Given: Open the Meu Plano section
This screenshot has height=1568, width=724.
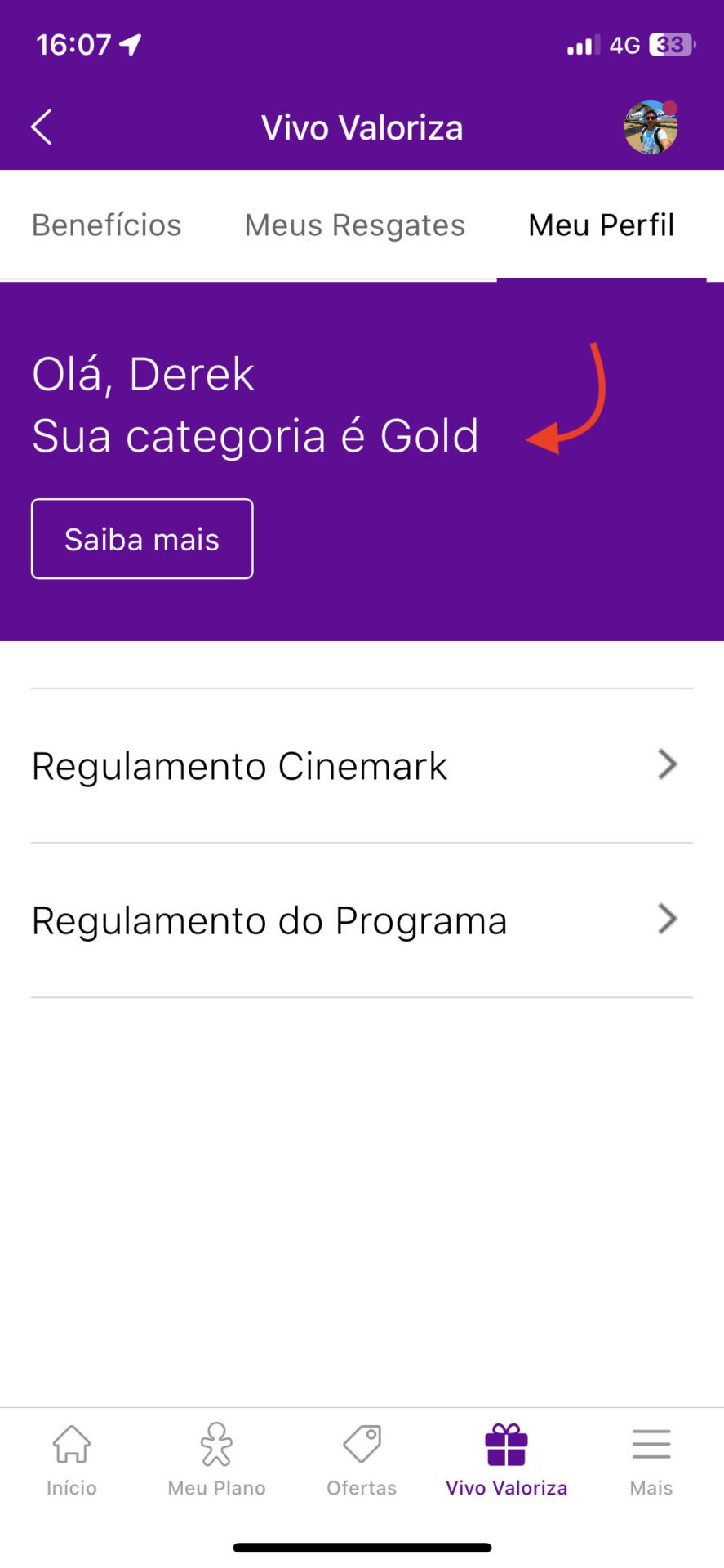Looking at the screenshot, I should (217, 1460).
